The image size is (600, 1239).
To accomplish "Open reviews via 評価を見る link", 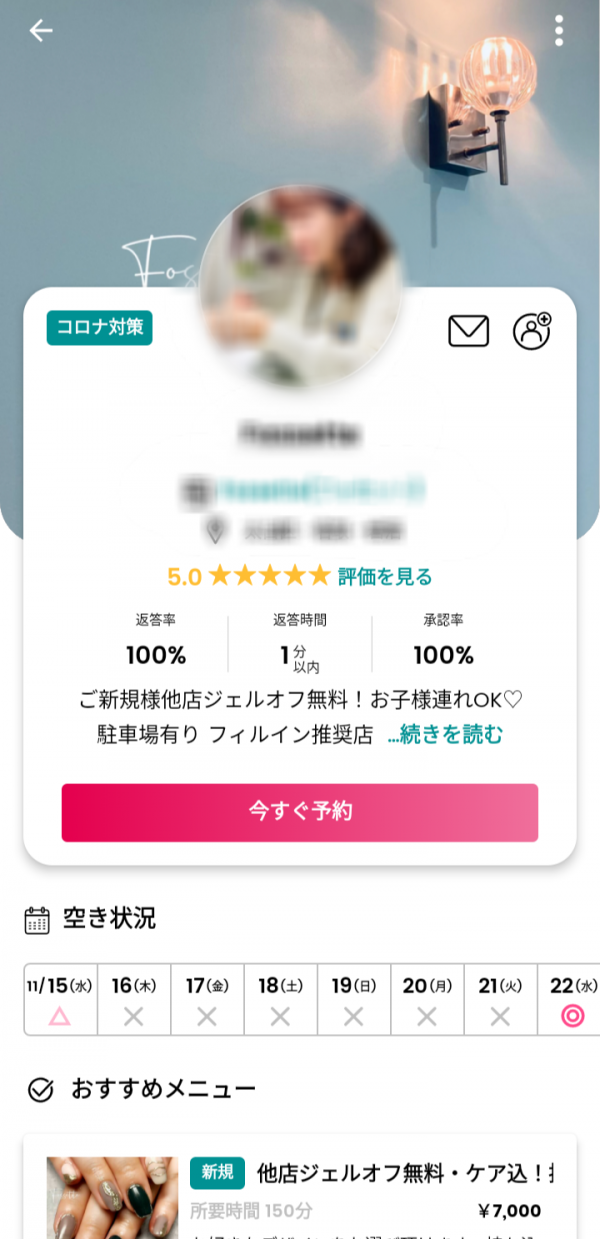I will [x=385, y=576].
